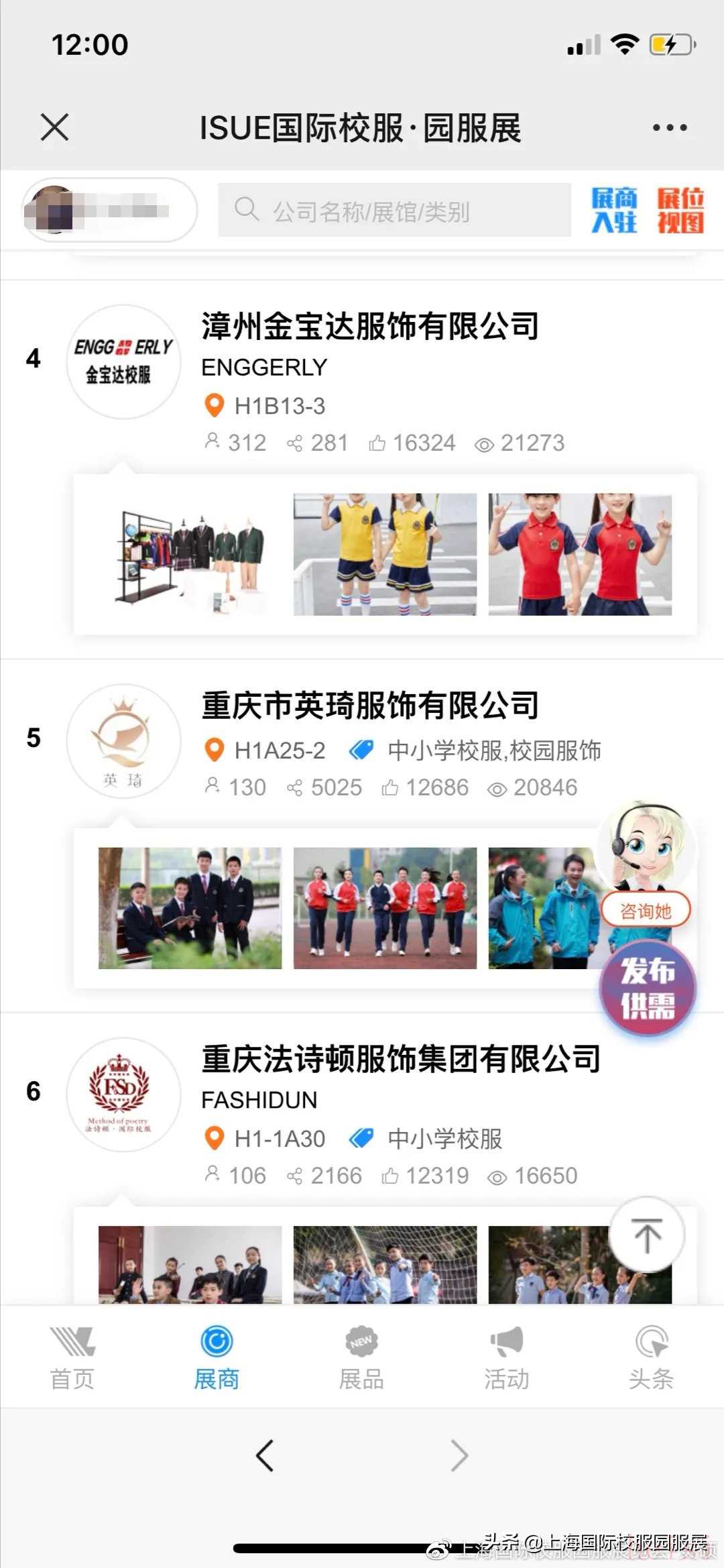This screenshot has height=1568, width=724.
Task: View red polo uniform photo from ENGGERLY
Action: (579, 555)
